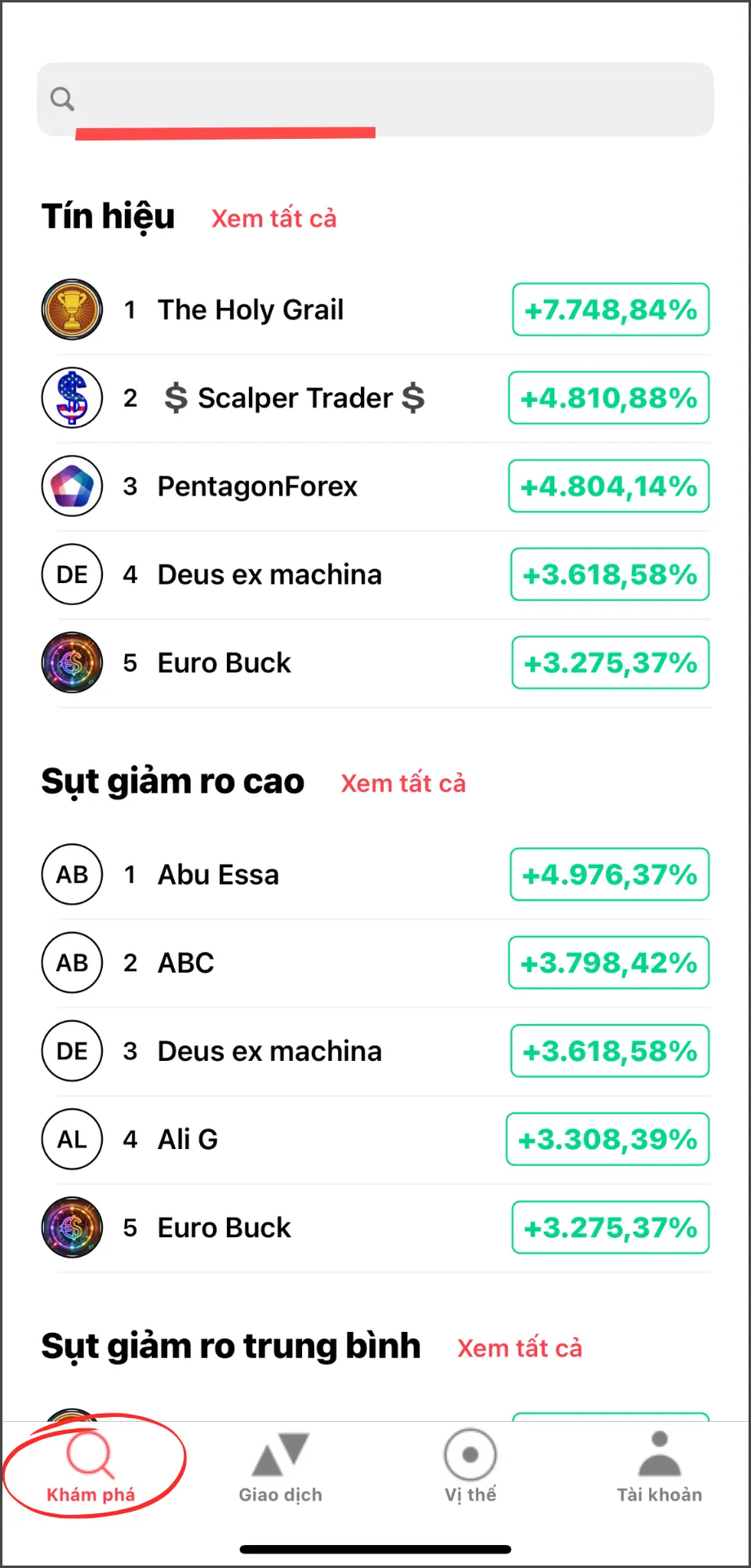Open the Scalper Trader signal

coord(375,399)
